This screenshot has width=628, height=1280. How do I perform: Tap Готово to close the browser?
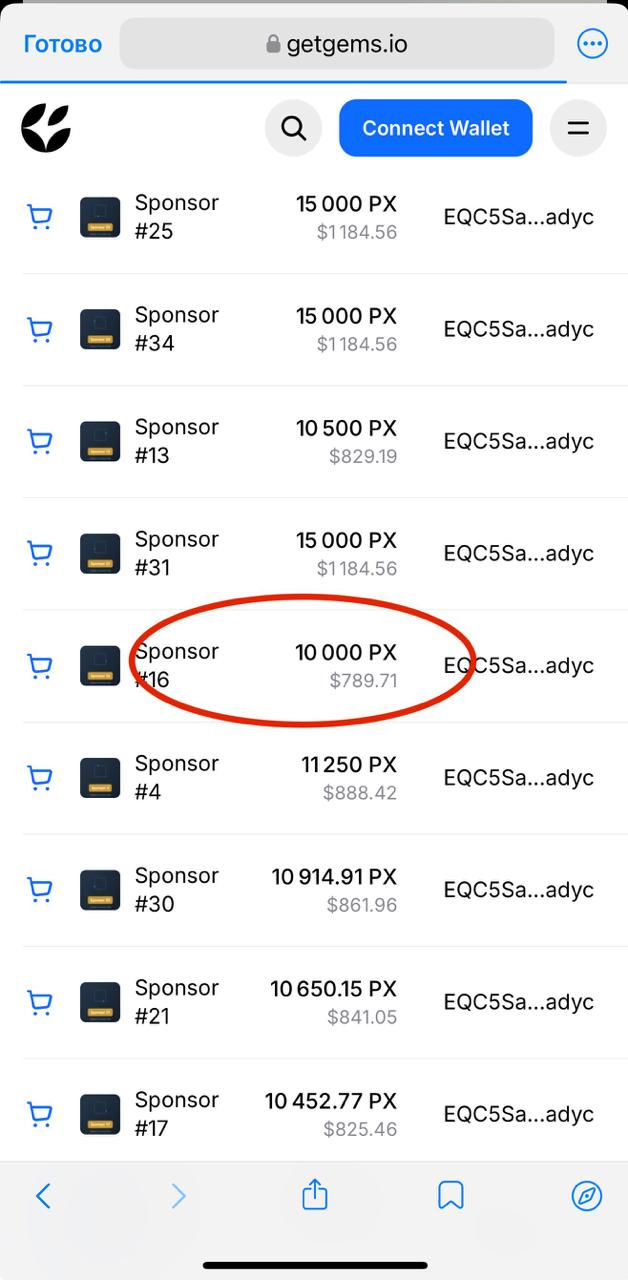(x=62, y=44)
